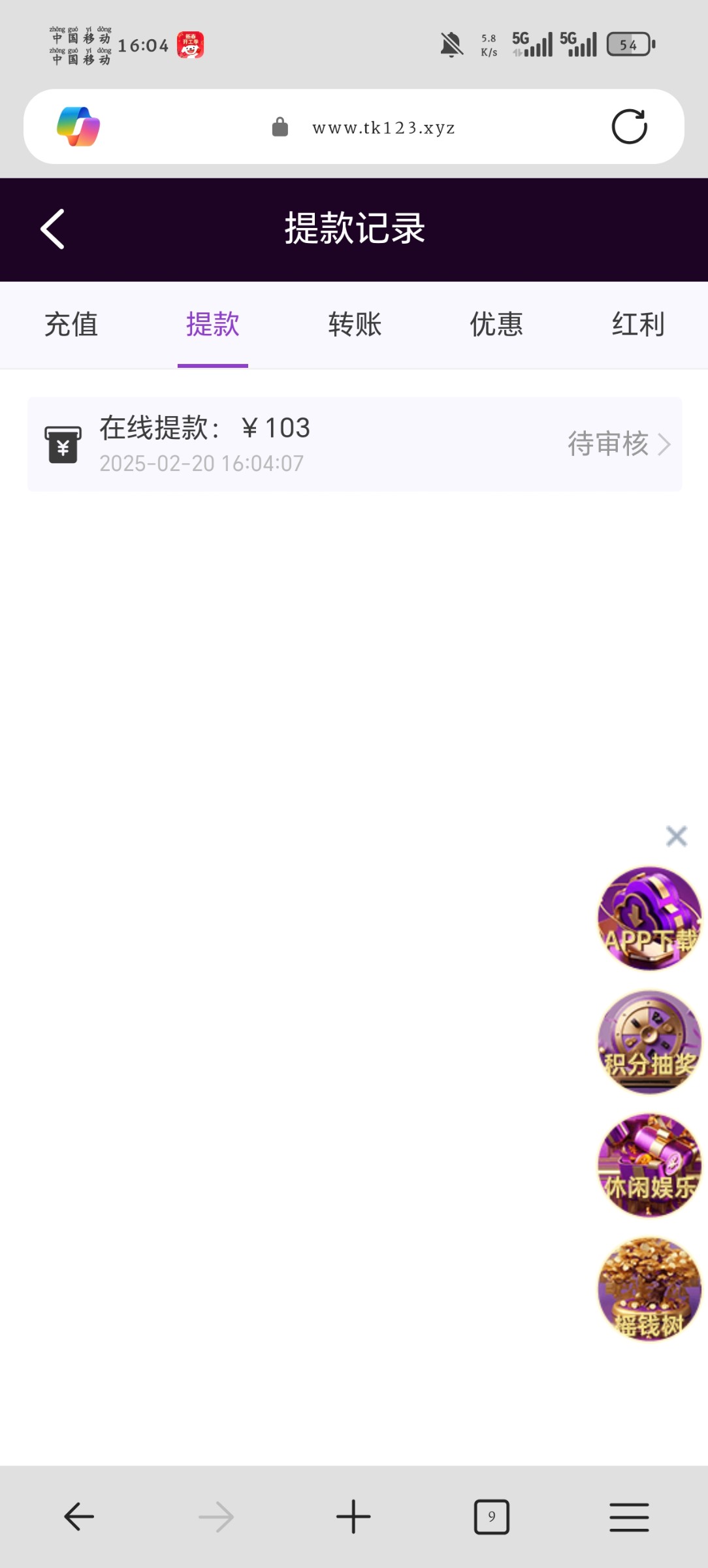Open the 优惠 tab
The width and height of the screenshot is (708, 1568).
coord(496,325)
